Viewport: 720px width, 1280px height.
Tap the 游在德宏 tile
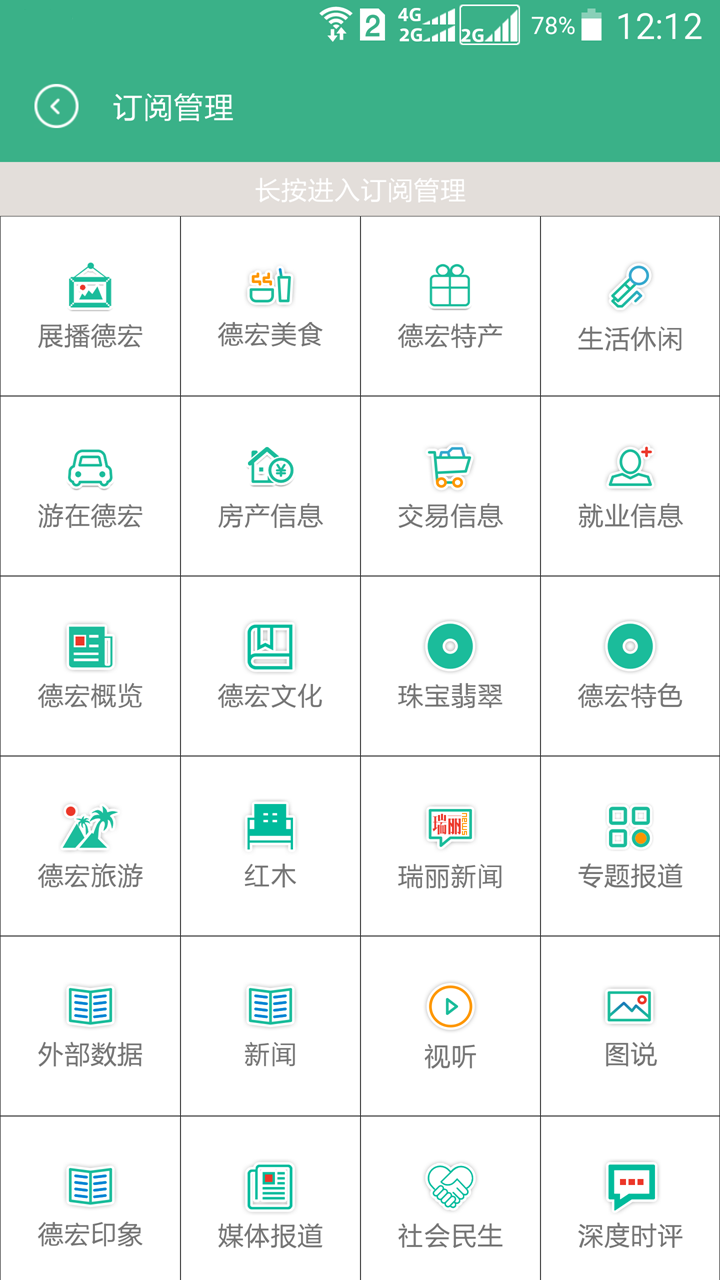(x=90, y=486)
